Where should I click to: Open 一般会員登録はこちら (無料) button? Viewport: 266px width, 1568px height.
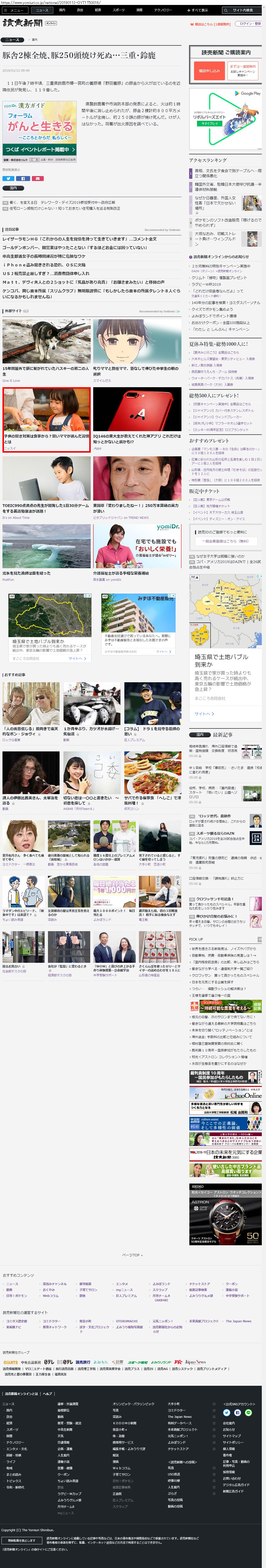coord(226,541)
